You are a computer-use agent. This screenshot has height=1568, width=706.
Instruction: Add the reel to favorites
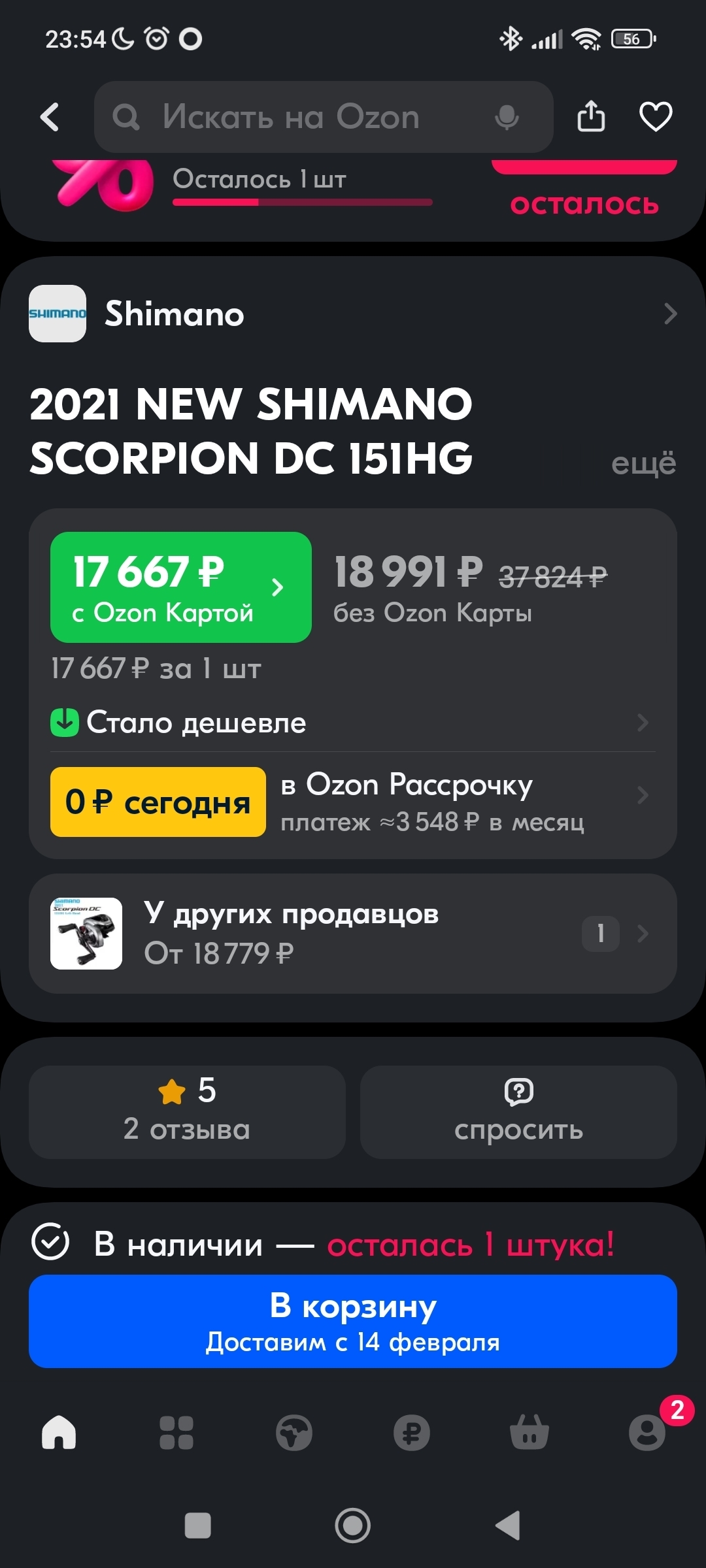coord(655,117)
